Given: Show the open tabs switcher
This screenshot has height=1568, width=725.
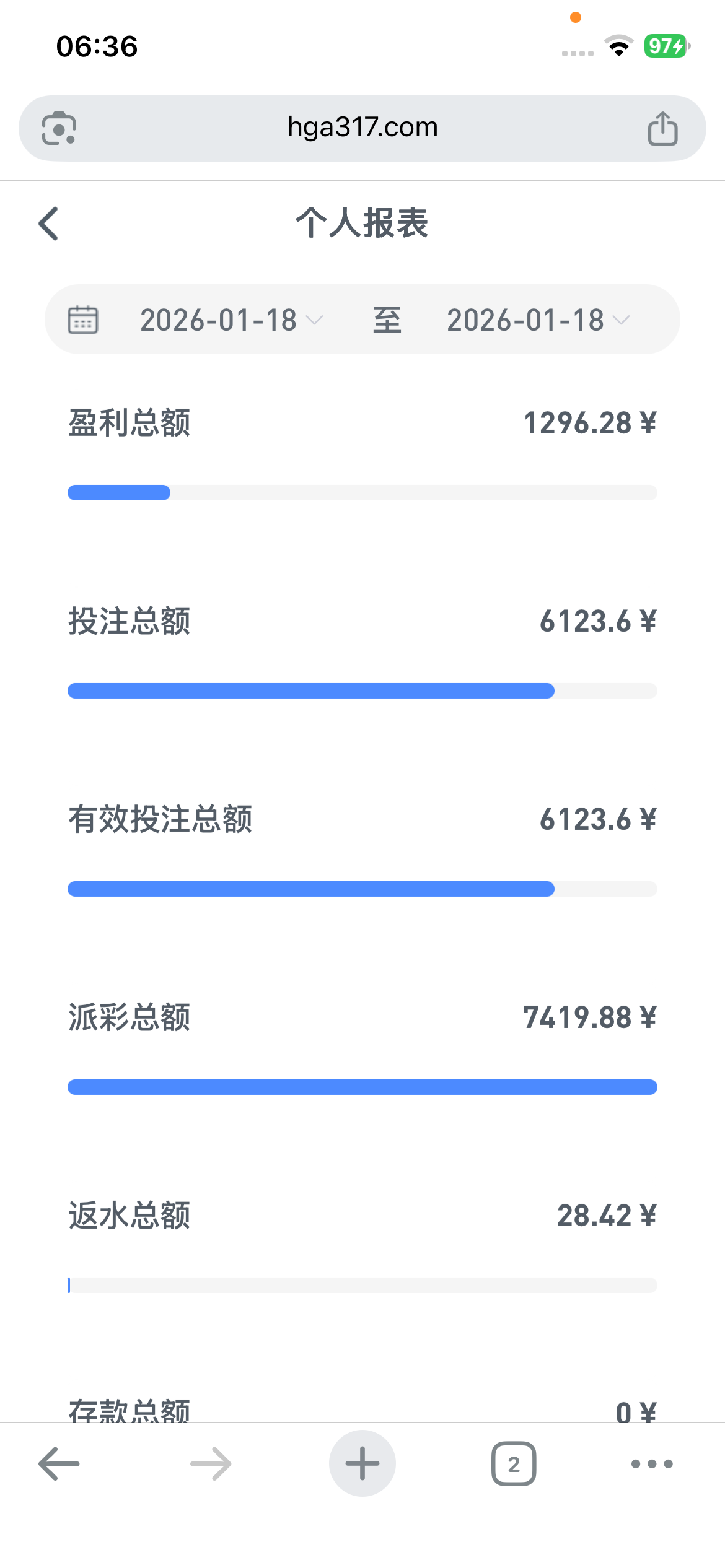Looking at the screenshot, I should coord(514,1464).
